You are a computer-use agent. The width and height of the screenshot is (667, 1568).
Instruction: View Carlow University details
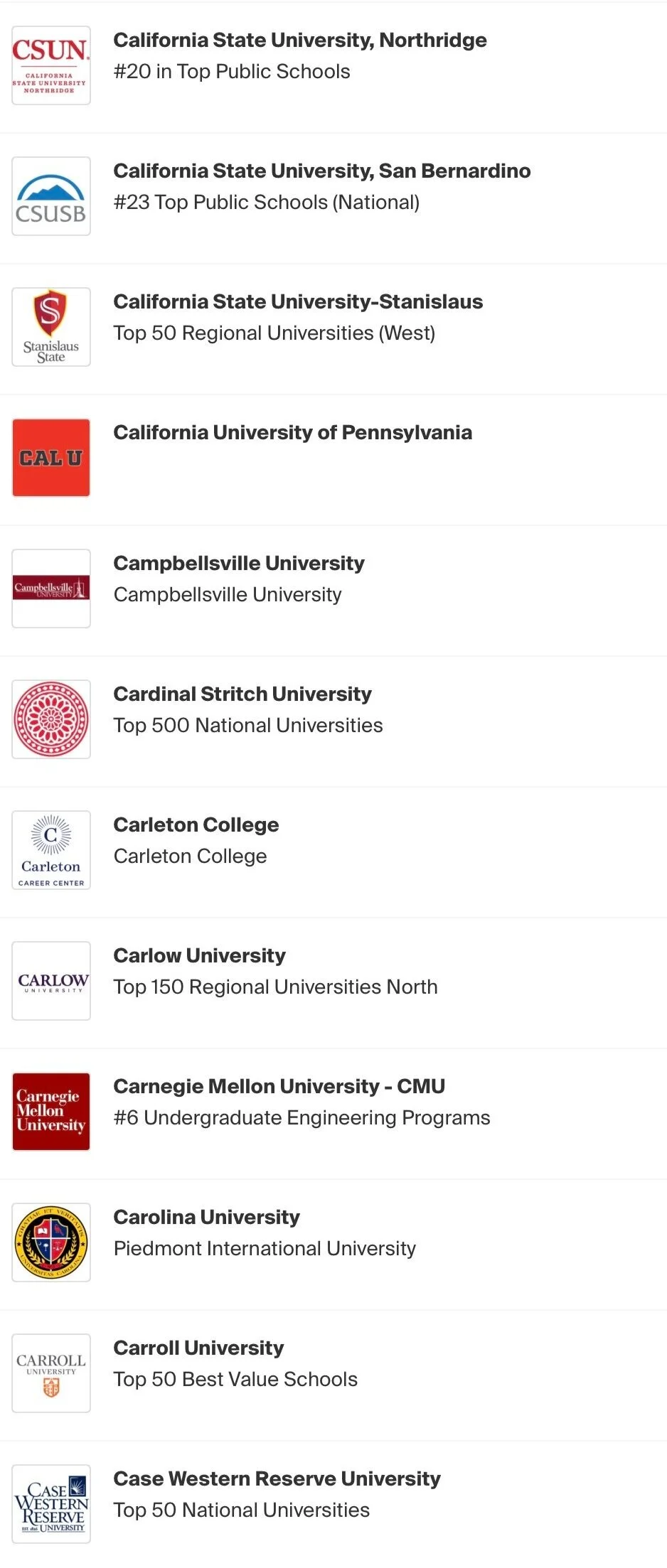pos(200,956)
